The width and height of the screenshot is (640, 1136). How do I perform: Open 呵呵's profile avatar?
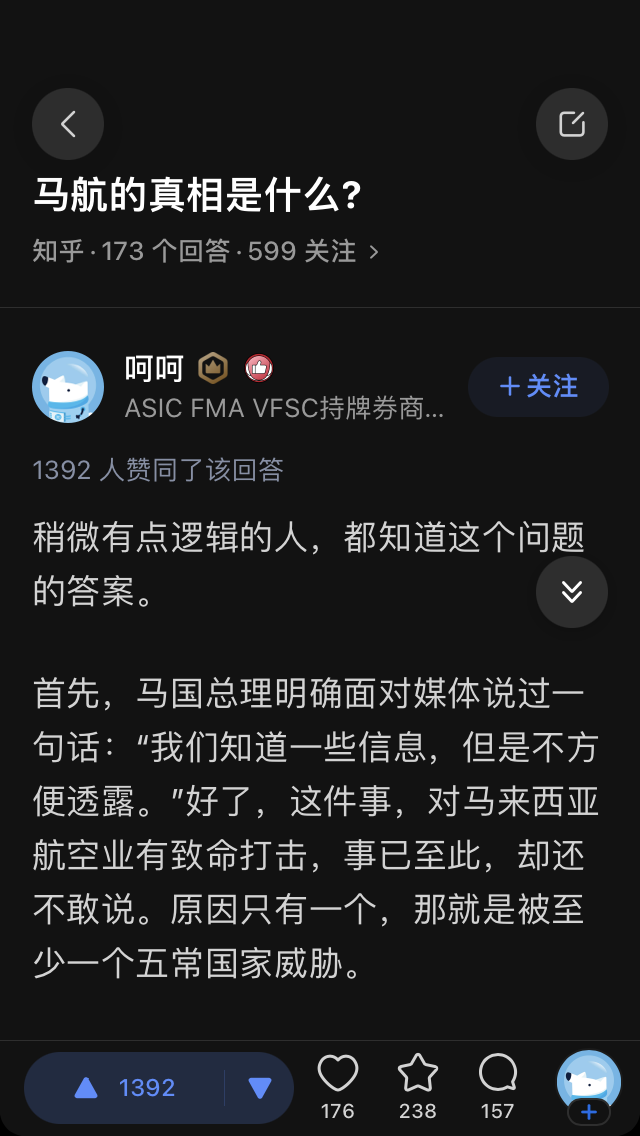click(x=68, y=387)
